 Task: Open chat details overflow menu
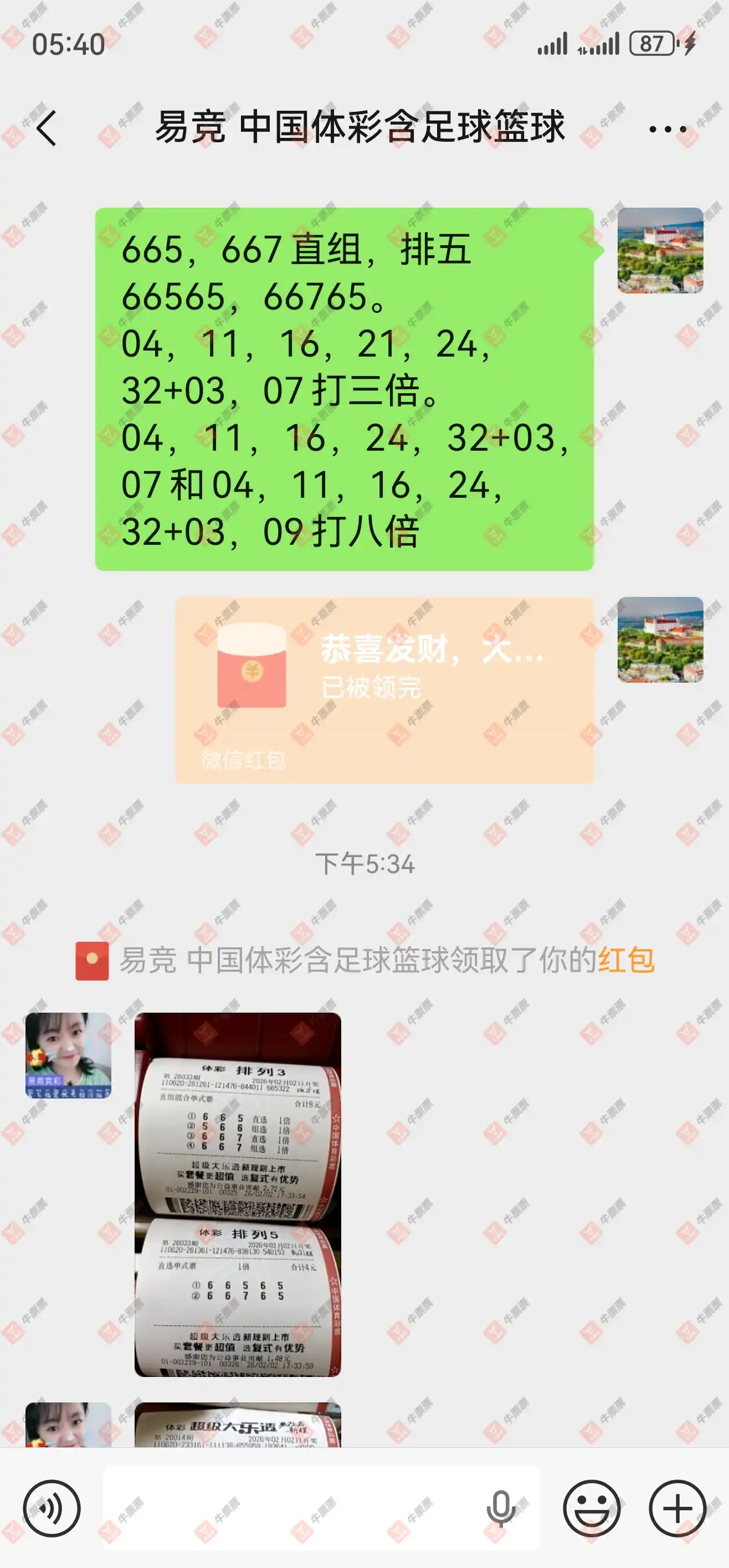668,129
